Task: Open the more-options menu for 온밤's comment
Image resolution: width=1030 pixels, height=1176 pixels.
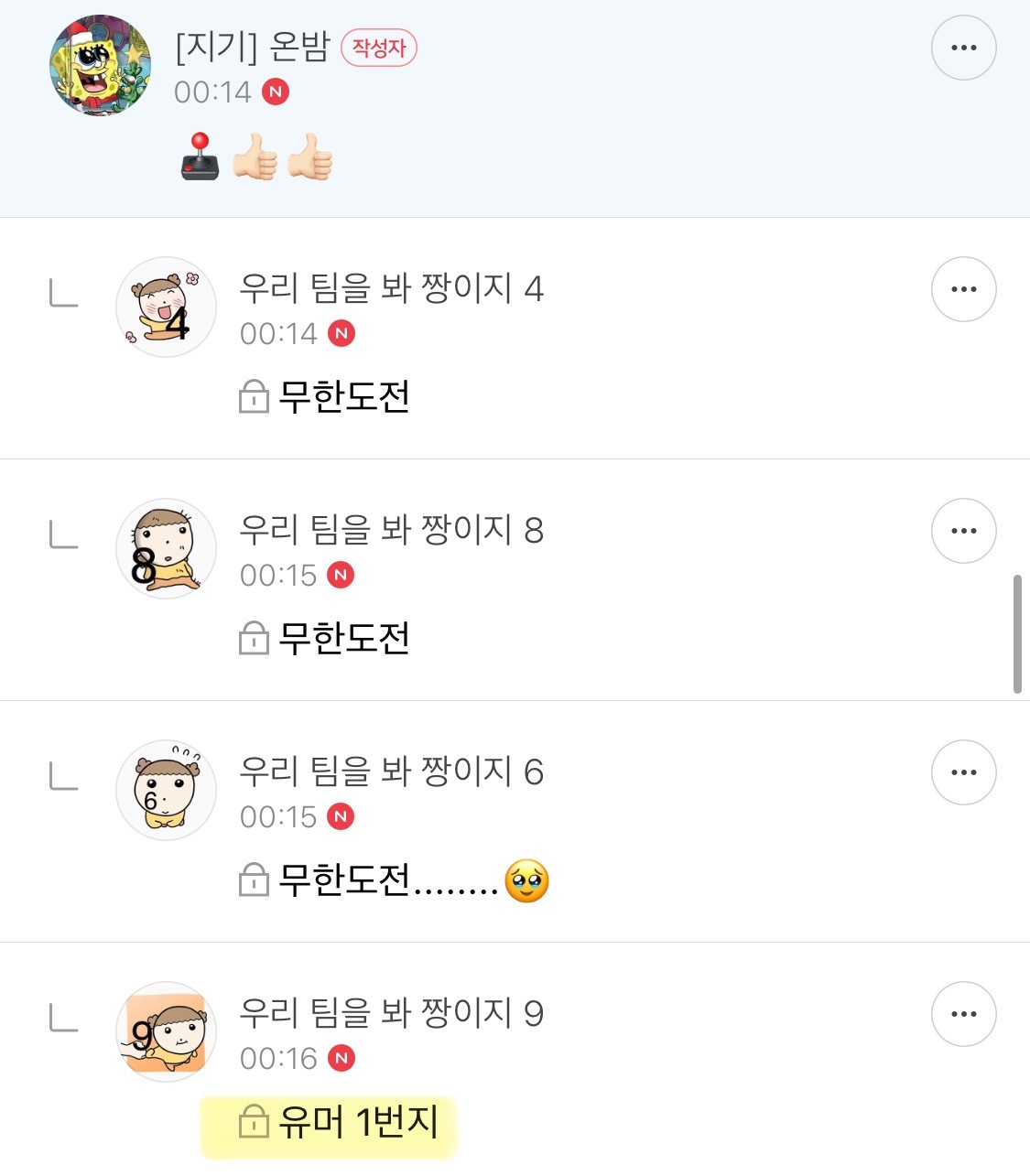Action: tap(963, 47)
